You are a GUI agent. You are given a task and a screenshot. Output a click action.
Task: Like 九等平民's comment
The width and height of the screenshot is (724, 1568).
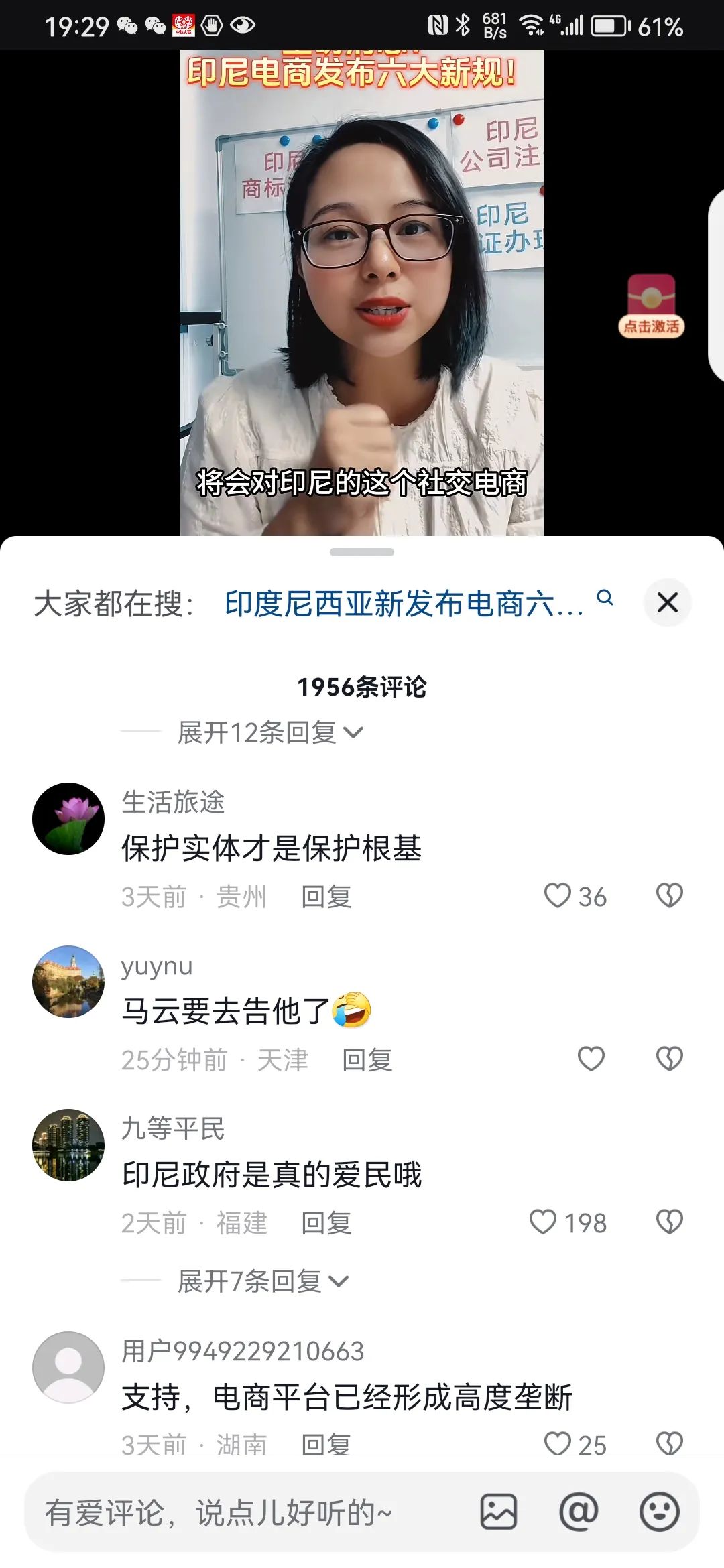(x=544, y=1222)
